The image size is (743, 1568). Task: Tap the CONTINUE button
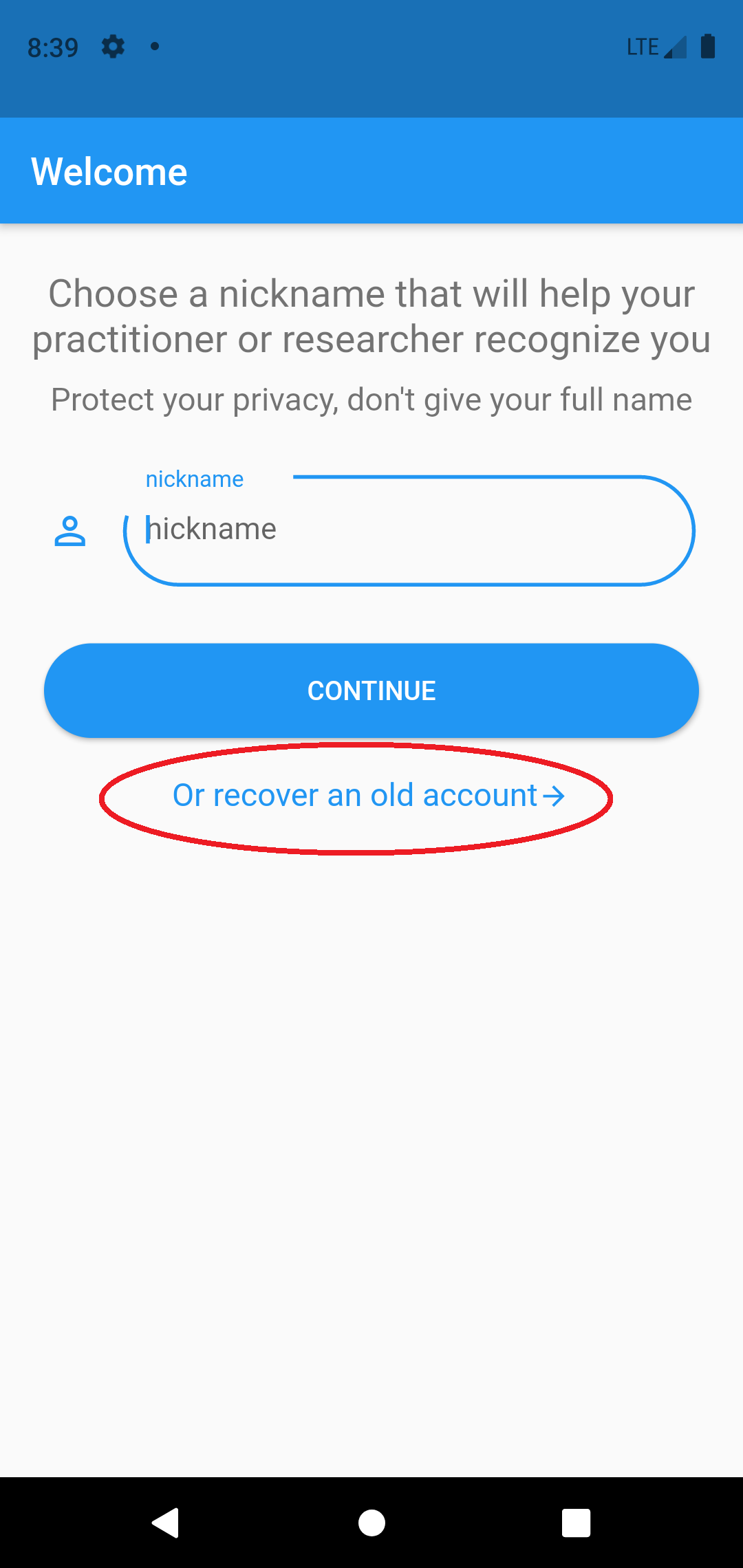(x=371, y=690)
